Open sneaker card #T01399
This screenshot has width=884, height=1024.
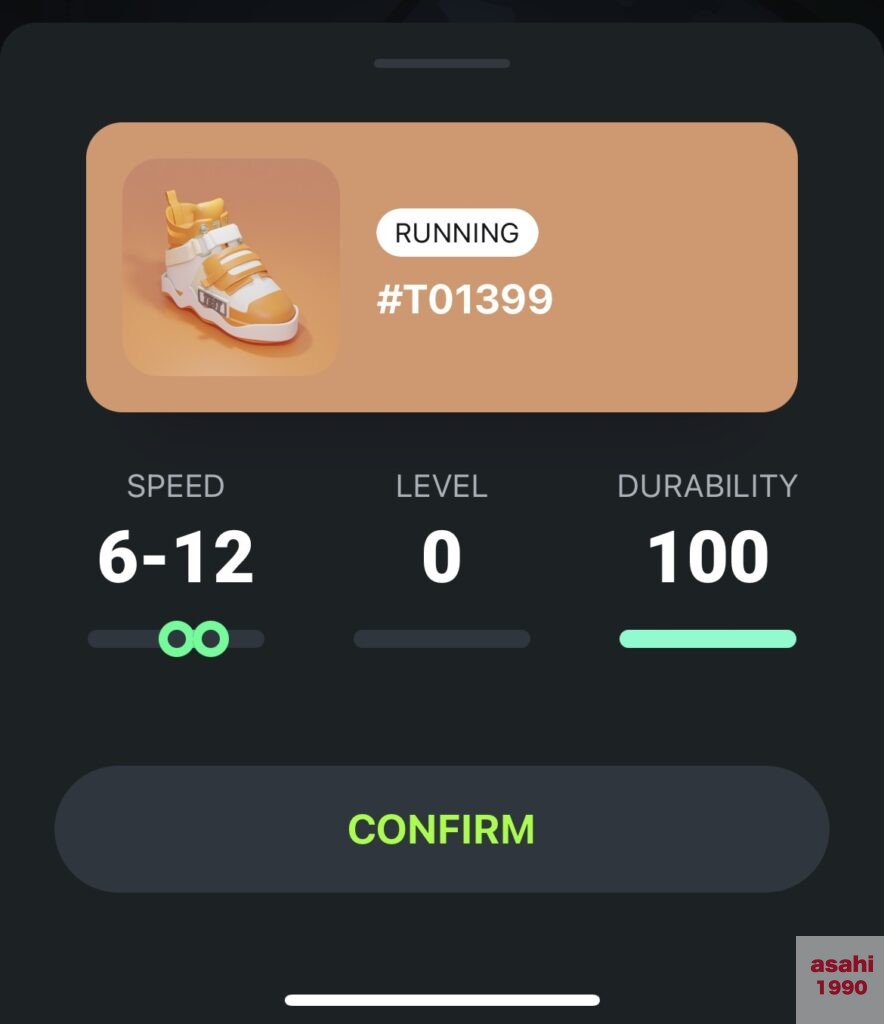441,267
